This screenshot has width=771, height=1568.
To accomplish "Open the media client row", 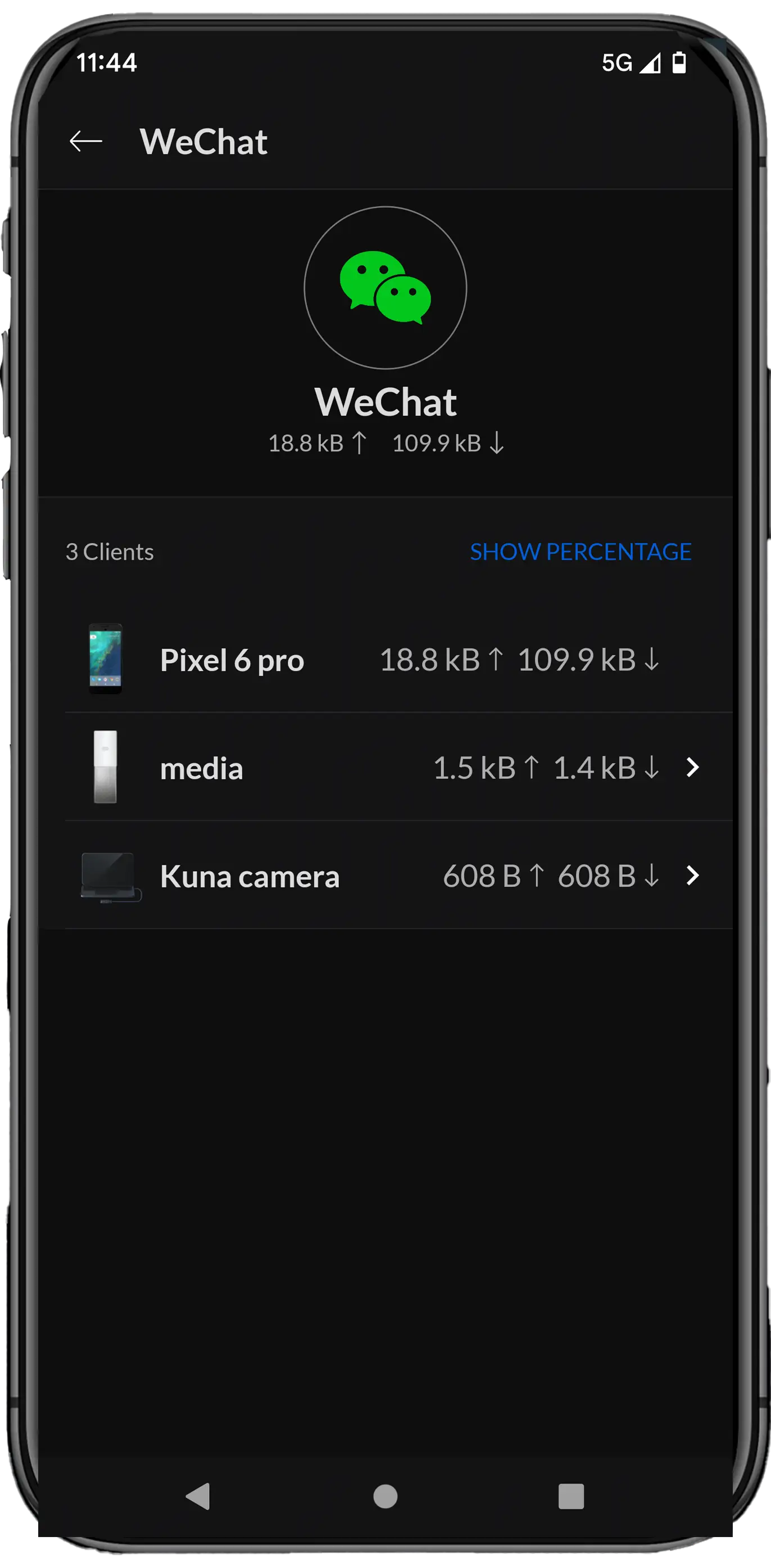I will [x=386, y=767].
